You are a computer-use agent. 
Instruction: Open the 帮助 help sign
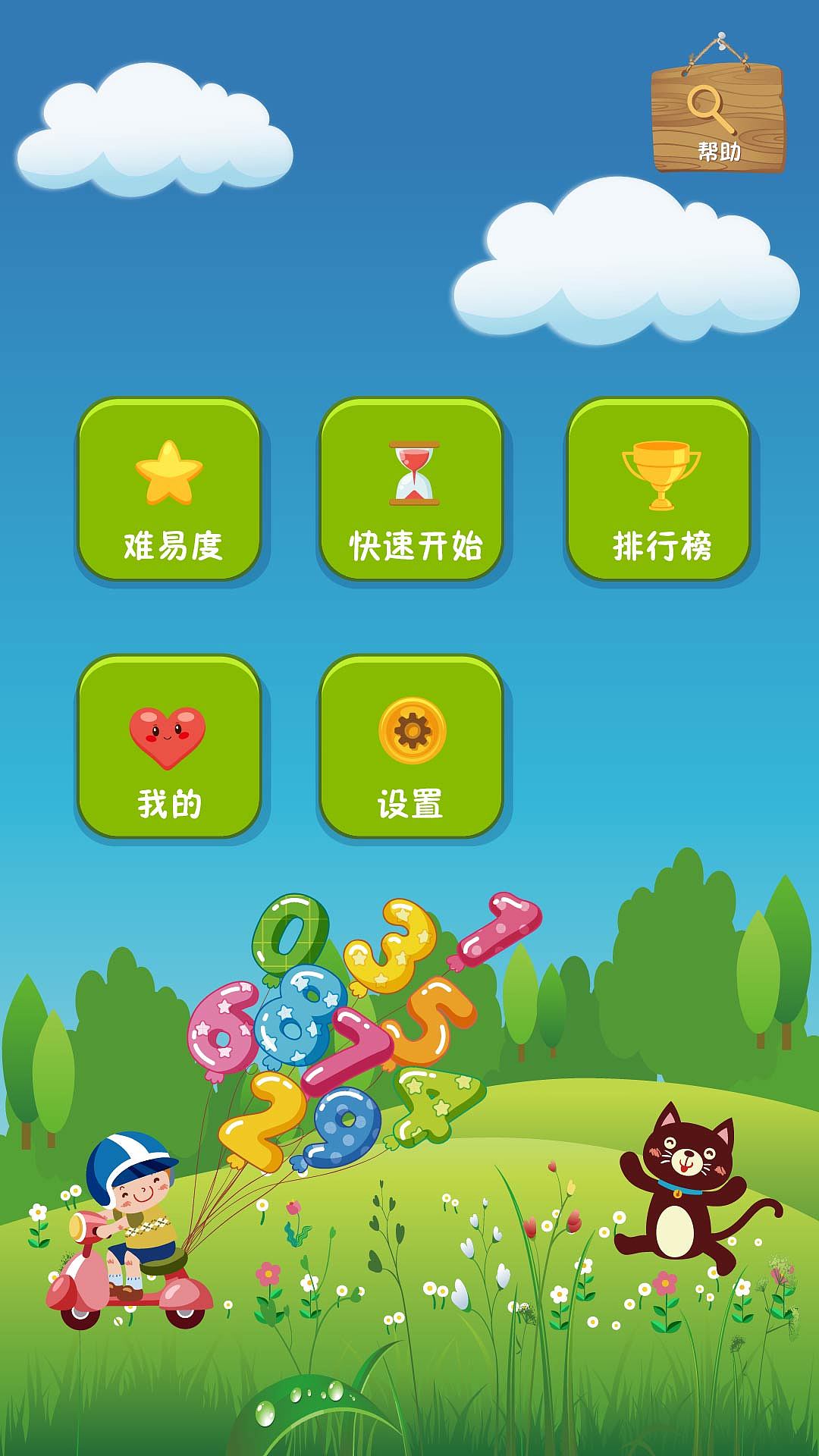pos(717,118)
